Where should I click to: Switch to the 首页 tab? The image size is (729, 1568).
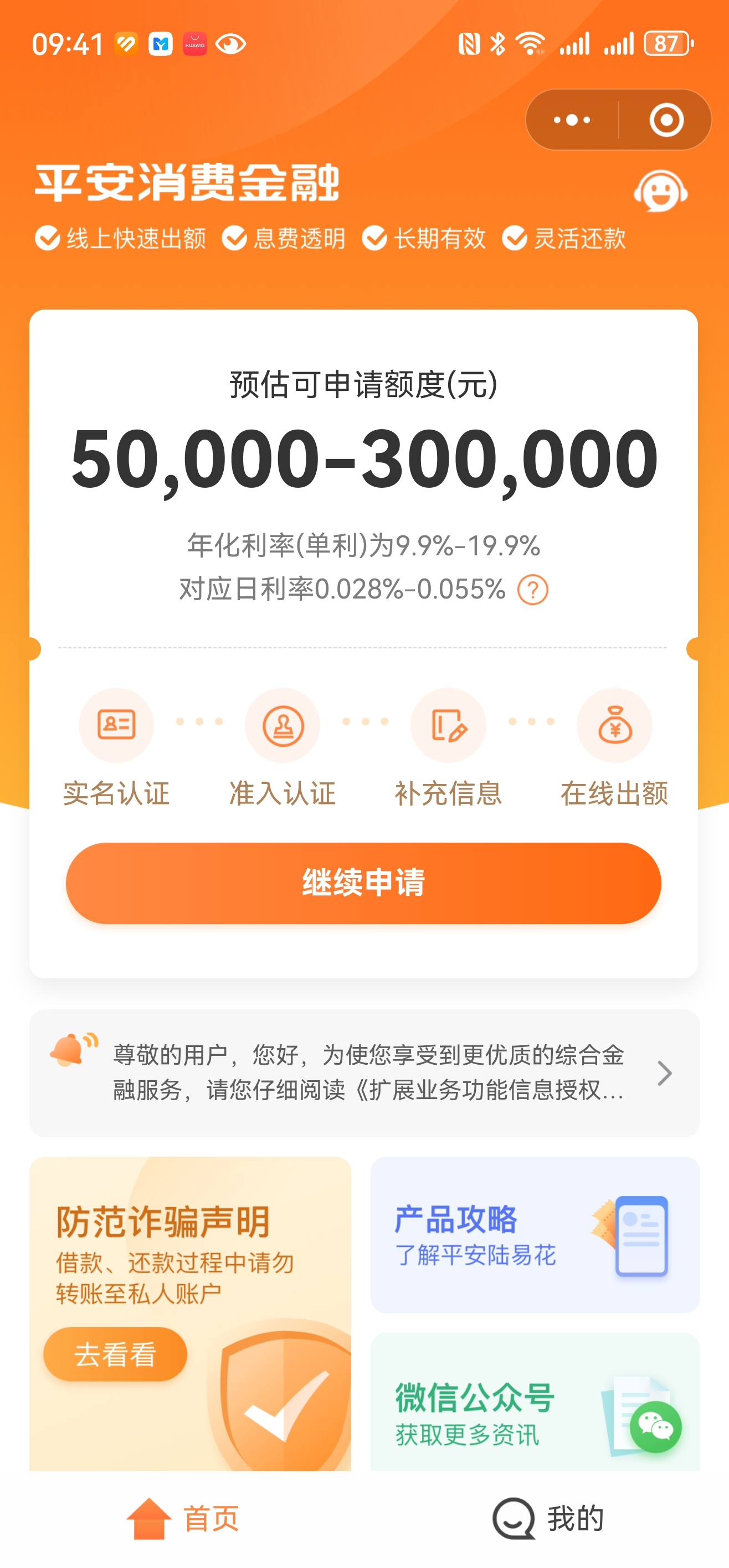point(183,1518)
